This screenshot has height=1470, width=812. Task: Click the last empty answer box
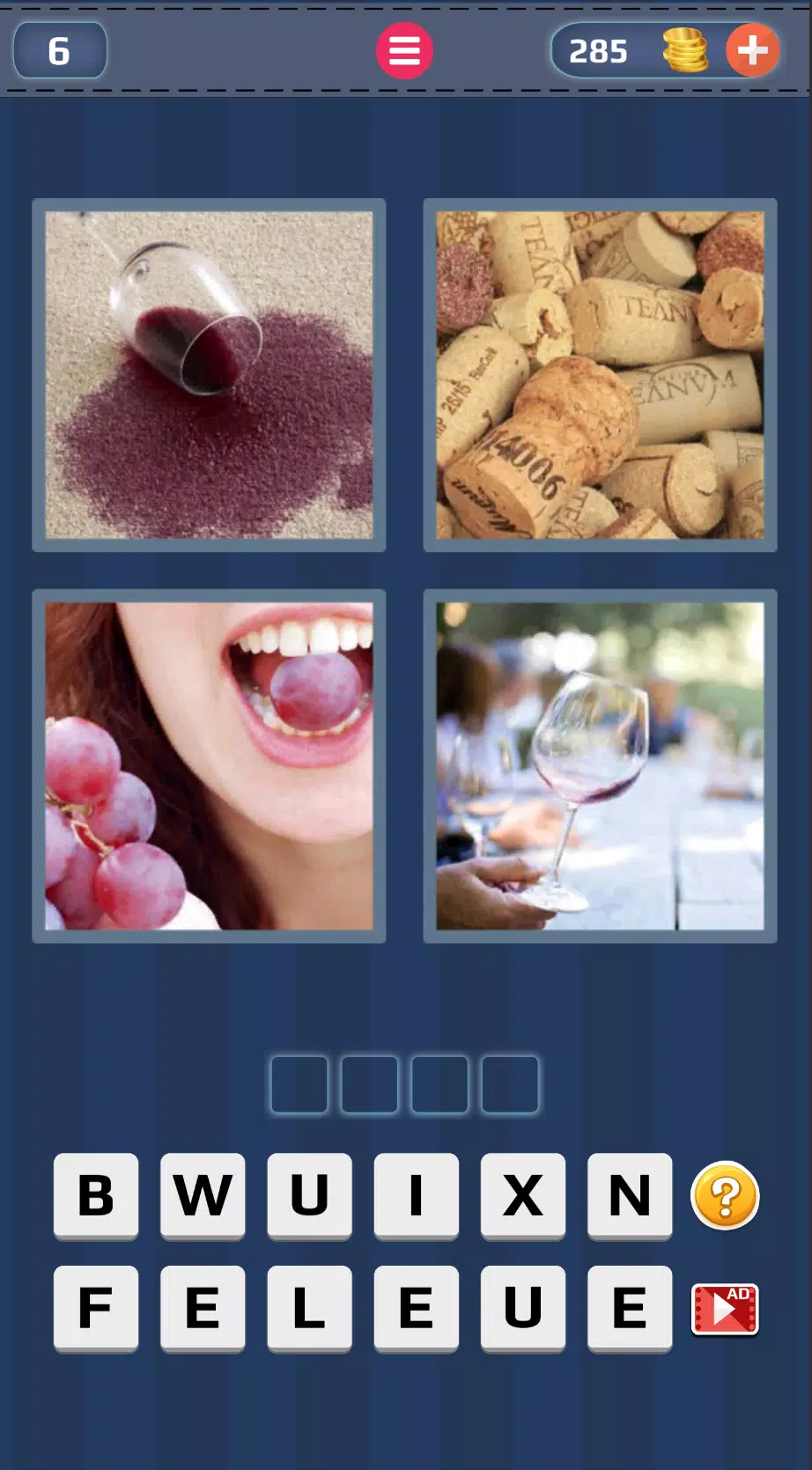[x=511, y=1083]
